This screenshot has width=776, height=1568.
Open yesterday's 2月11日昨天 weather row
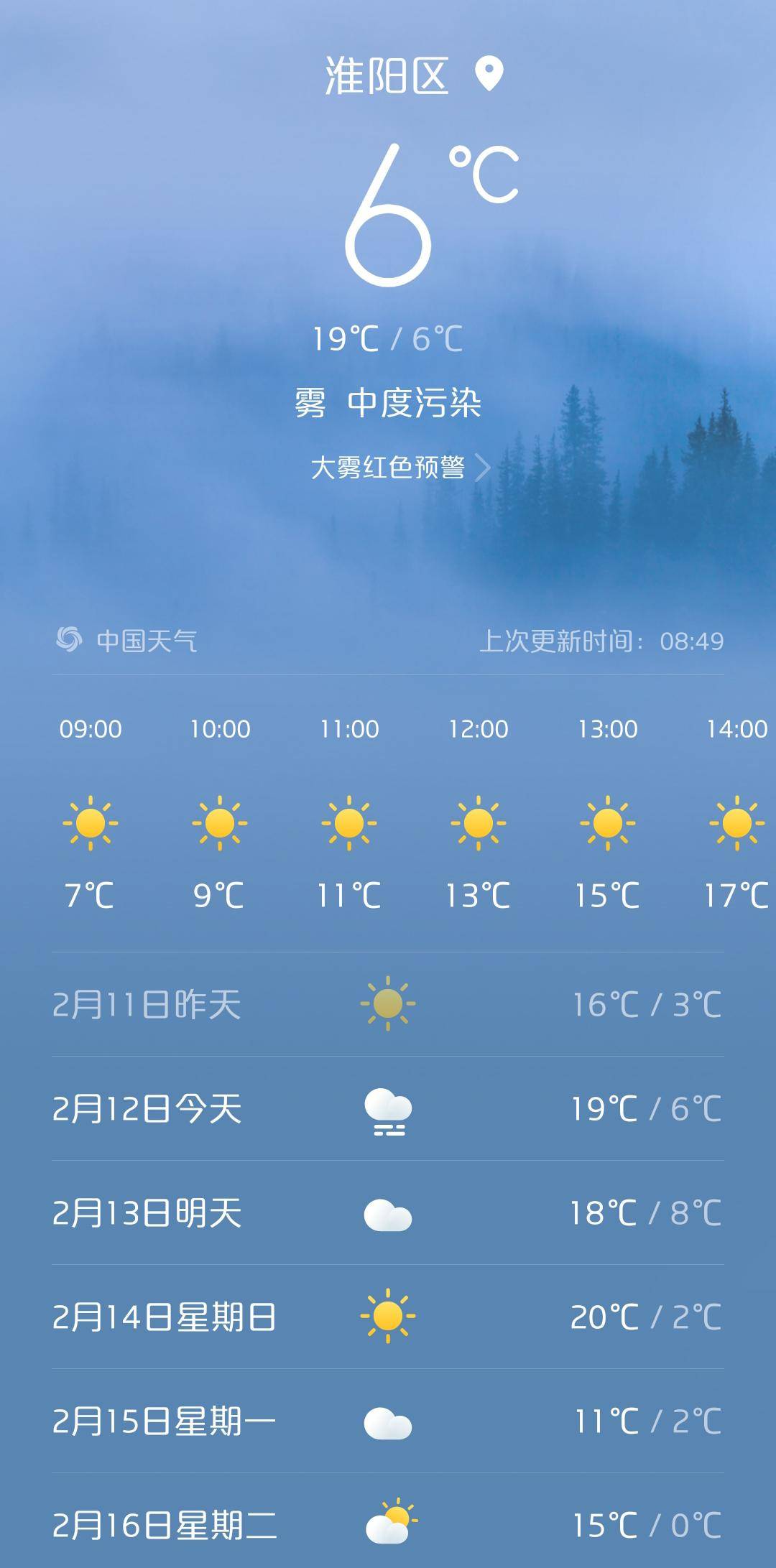[387, 1004]
